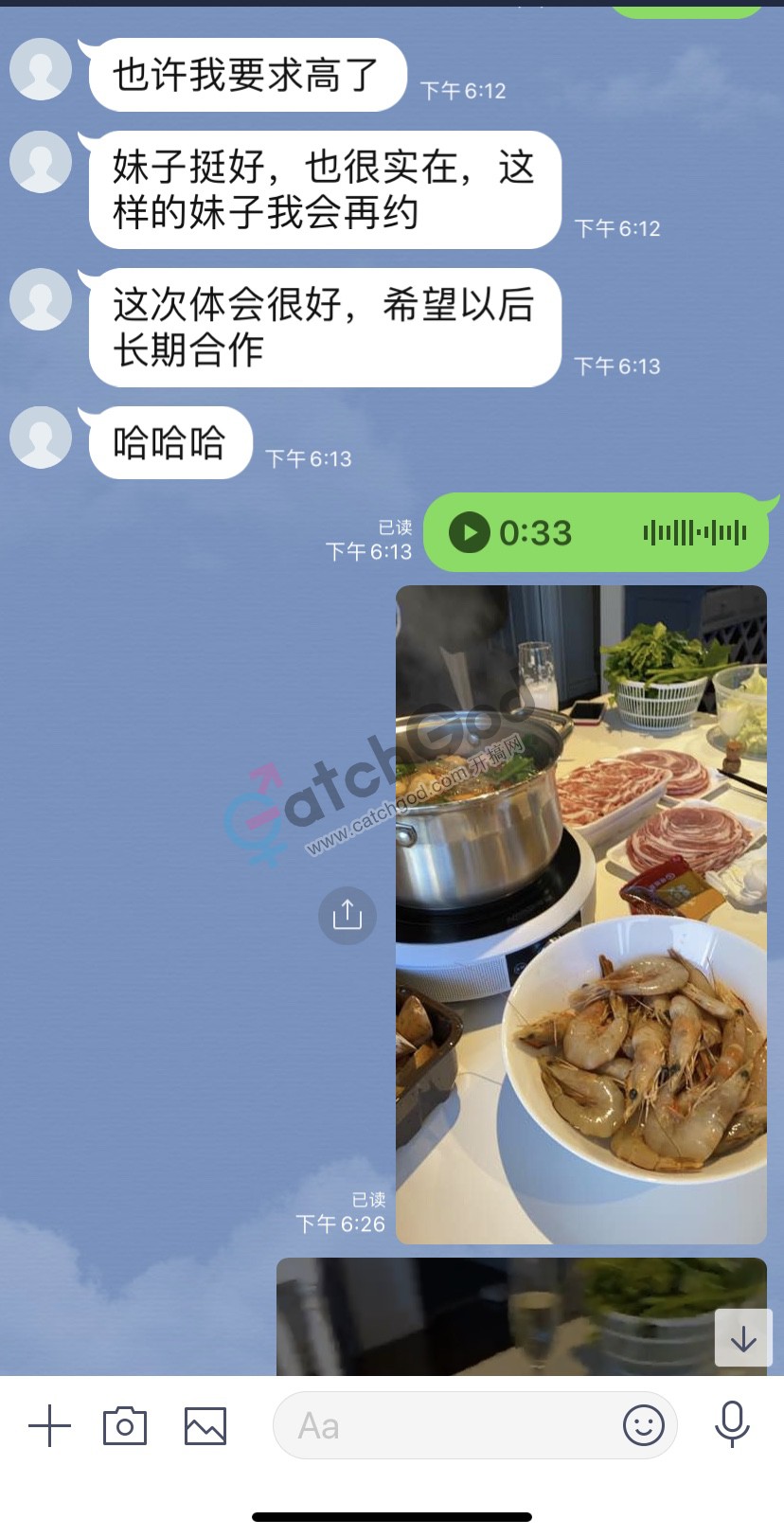The image size is (784, 1537).
Task: Open the plus attachment menu
Action: 49,1425
